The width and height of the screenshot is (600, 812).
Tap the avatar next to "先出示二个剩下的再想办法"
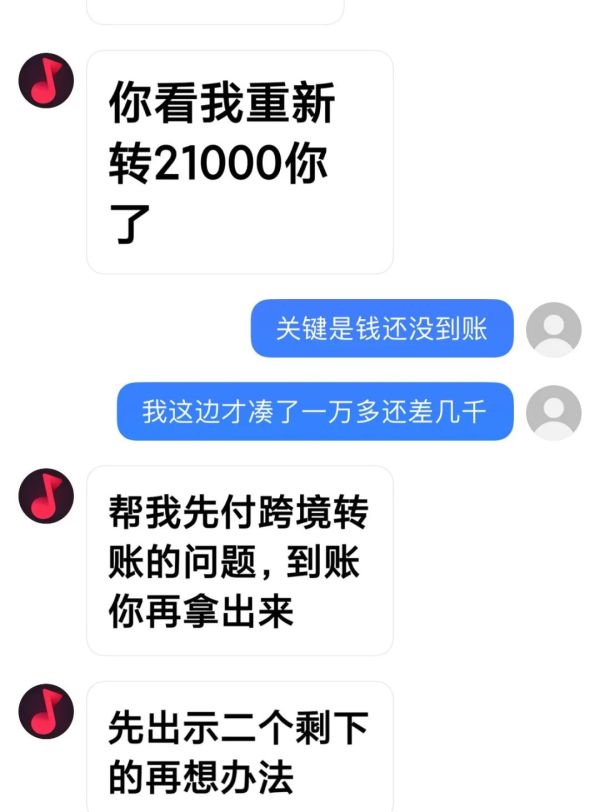(x=47, y=711)
